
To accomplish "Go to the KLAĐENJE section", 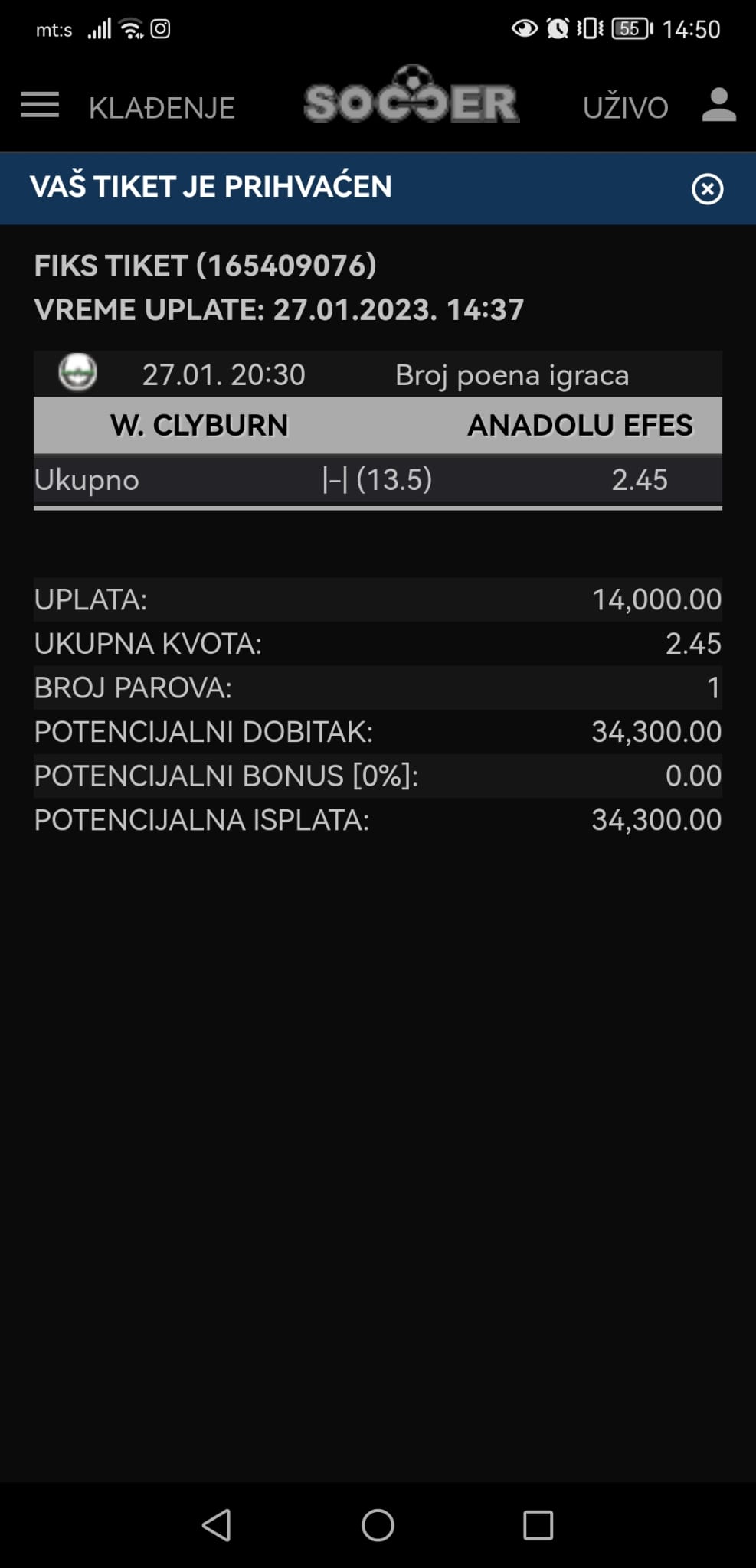I will 162,107.
